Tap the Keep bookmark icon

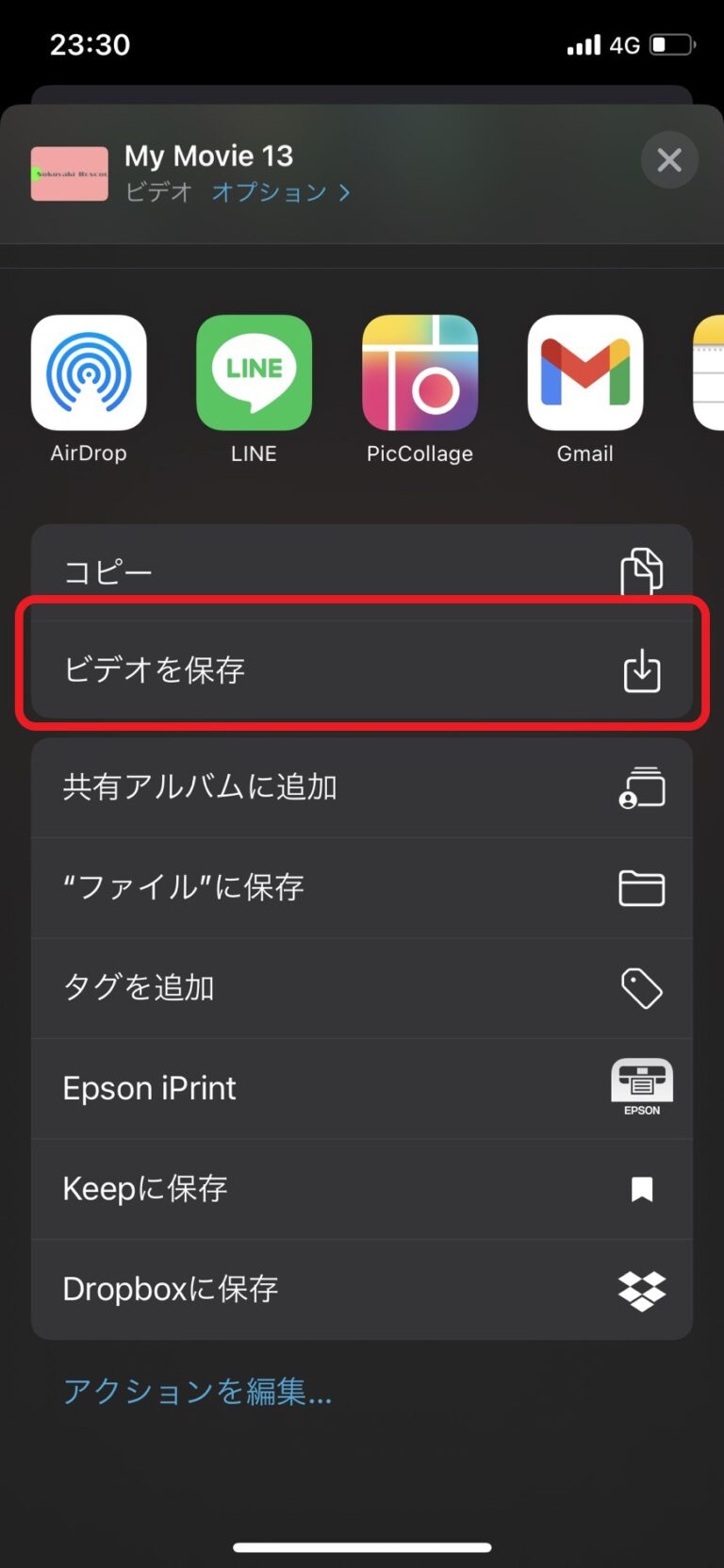pos(642,1189)
